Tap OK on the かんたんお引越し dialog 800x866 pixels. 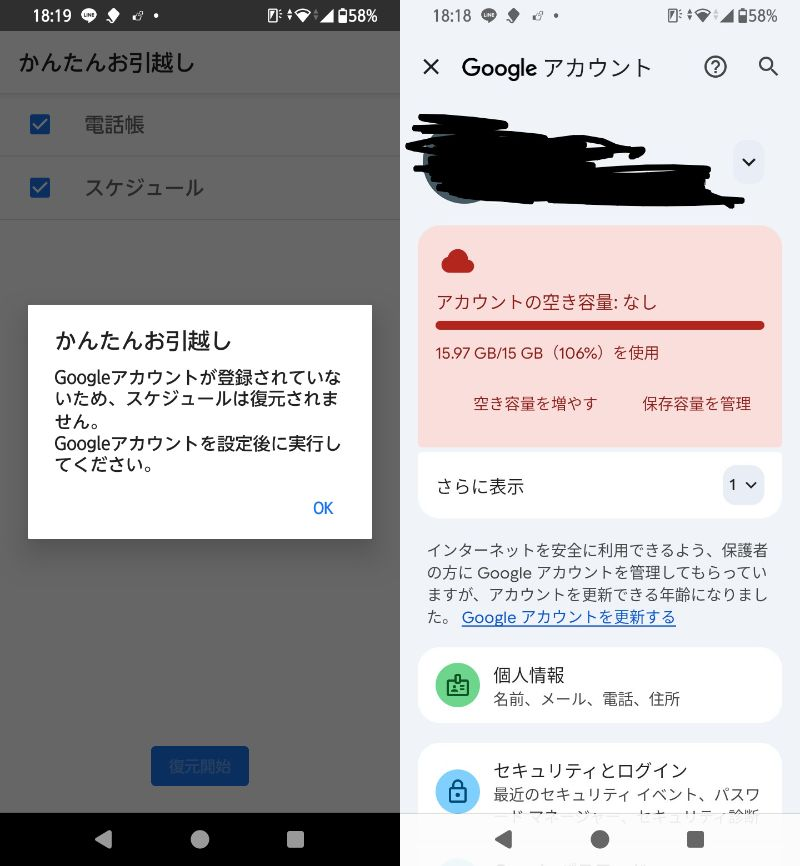click(322, 508)
